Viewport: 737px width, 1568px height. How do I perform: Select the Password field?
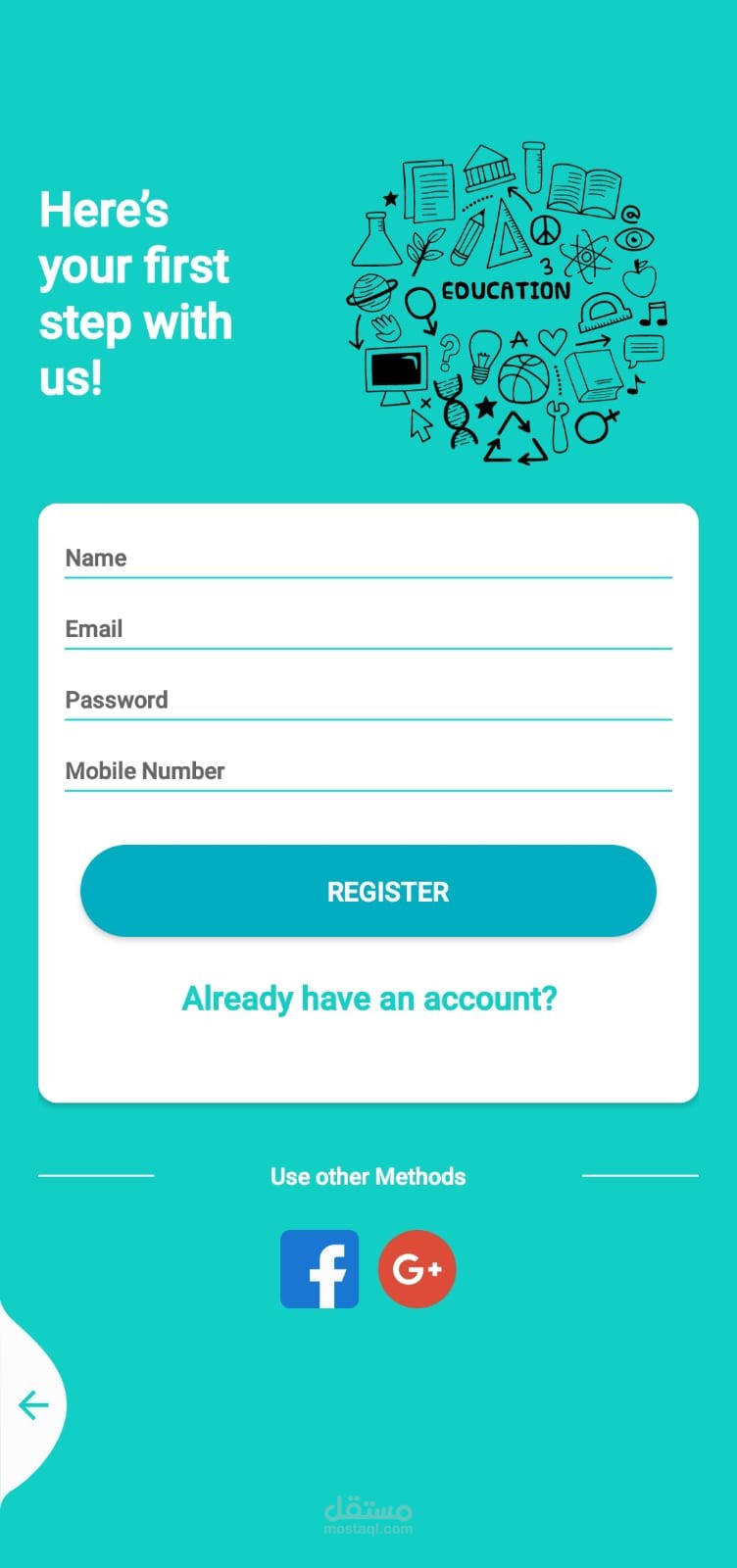pyautogui.click(x=368, y=700)
